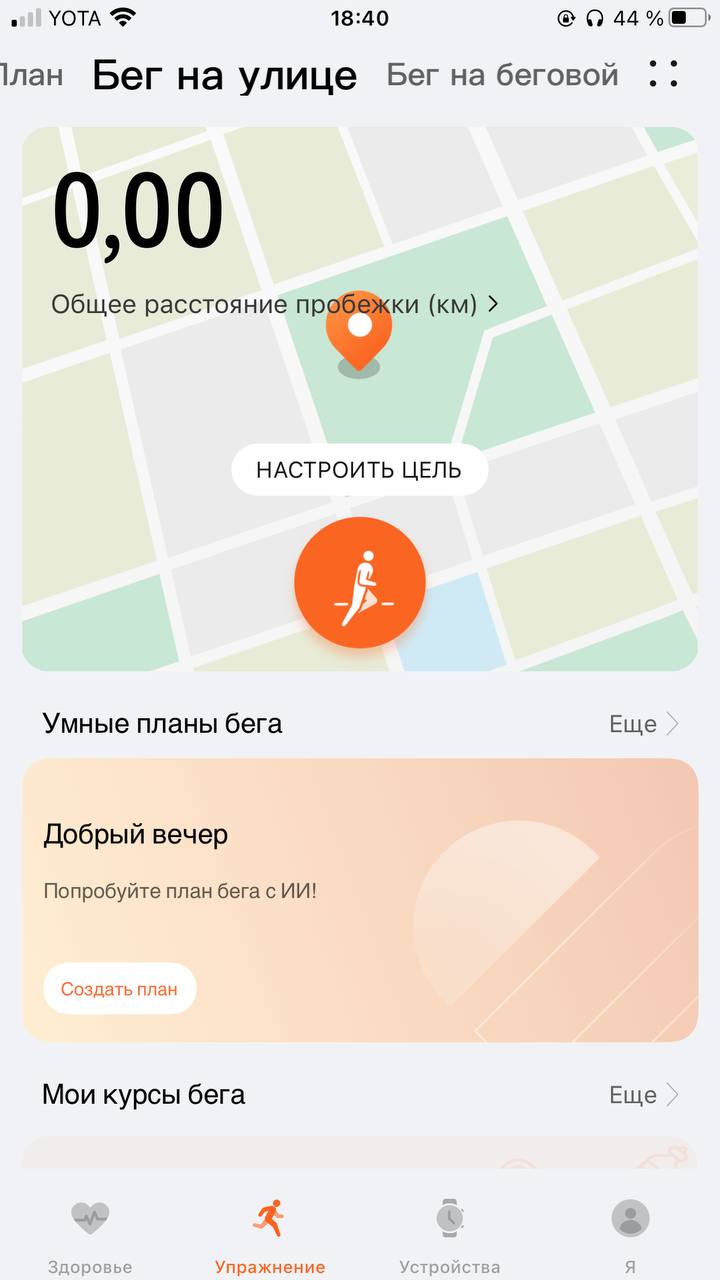Open the Добрый вечер AI plan card
Viewport: 720px width, 1280px height.
click(360, 900)
